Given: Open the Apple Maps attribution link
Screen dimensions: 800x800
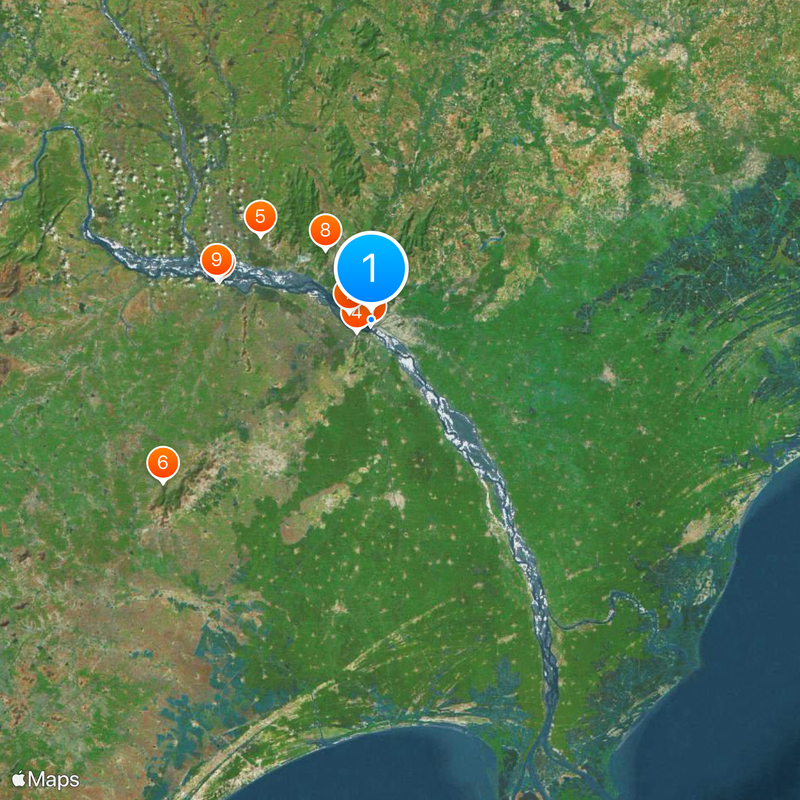Looking at the screenshot, I should pos(46,779).
